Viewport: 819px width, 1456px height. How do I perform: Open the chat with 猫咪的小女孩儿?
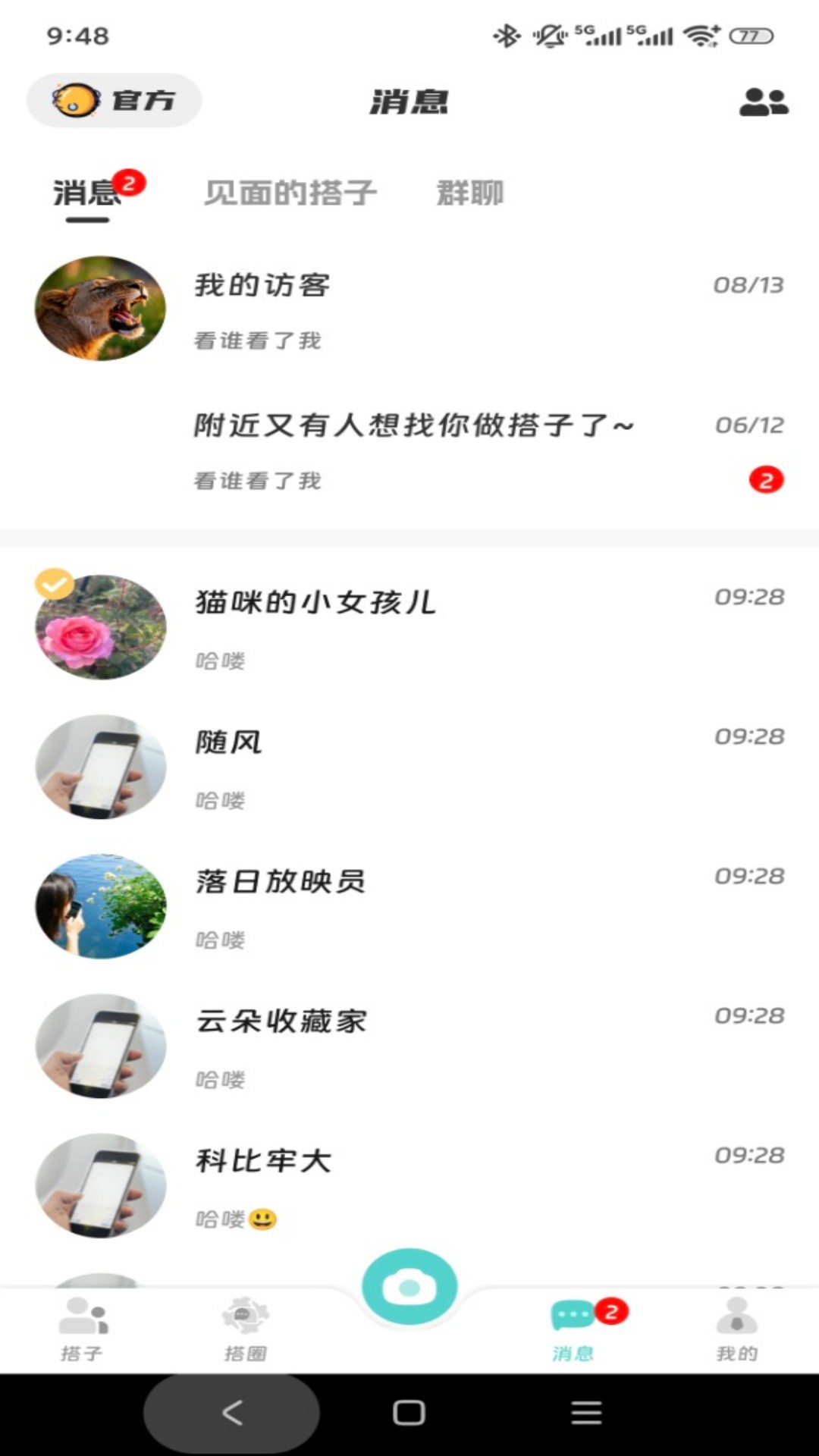pyautogui.click(x=409, y=628)
